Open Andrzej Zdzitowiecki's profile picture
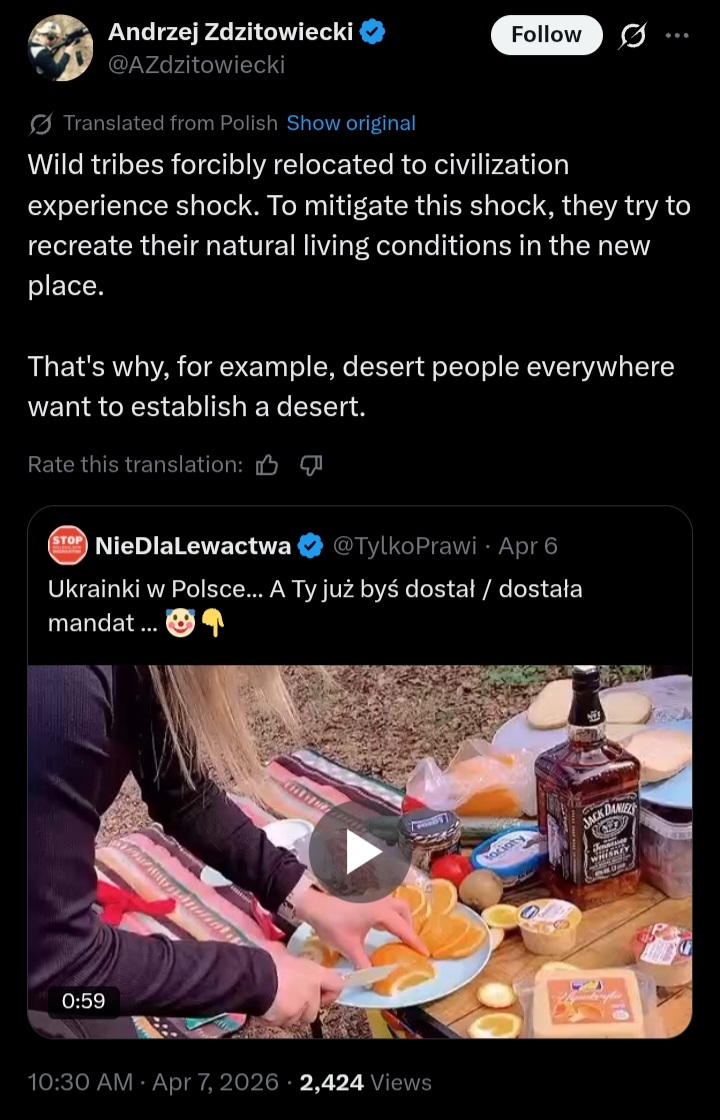This screenshot has width=720, height=1120. tap(60, 48)
